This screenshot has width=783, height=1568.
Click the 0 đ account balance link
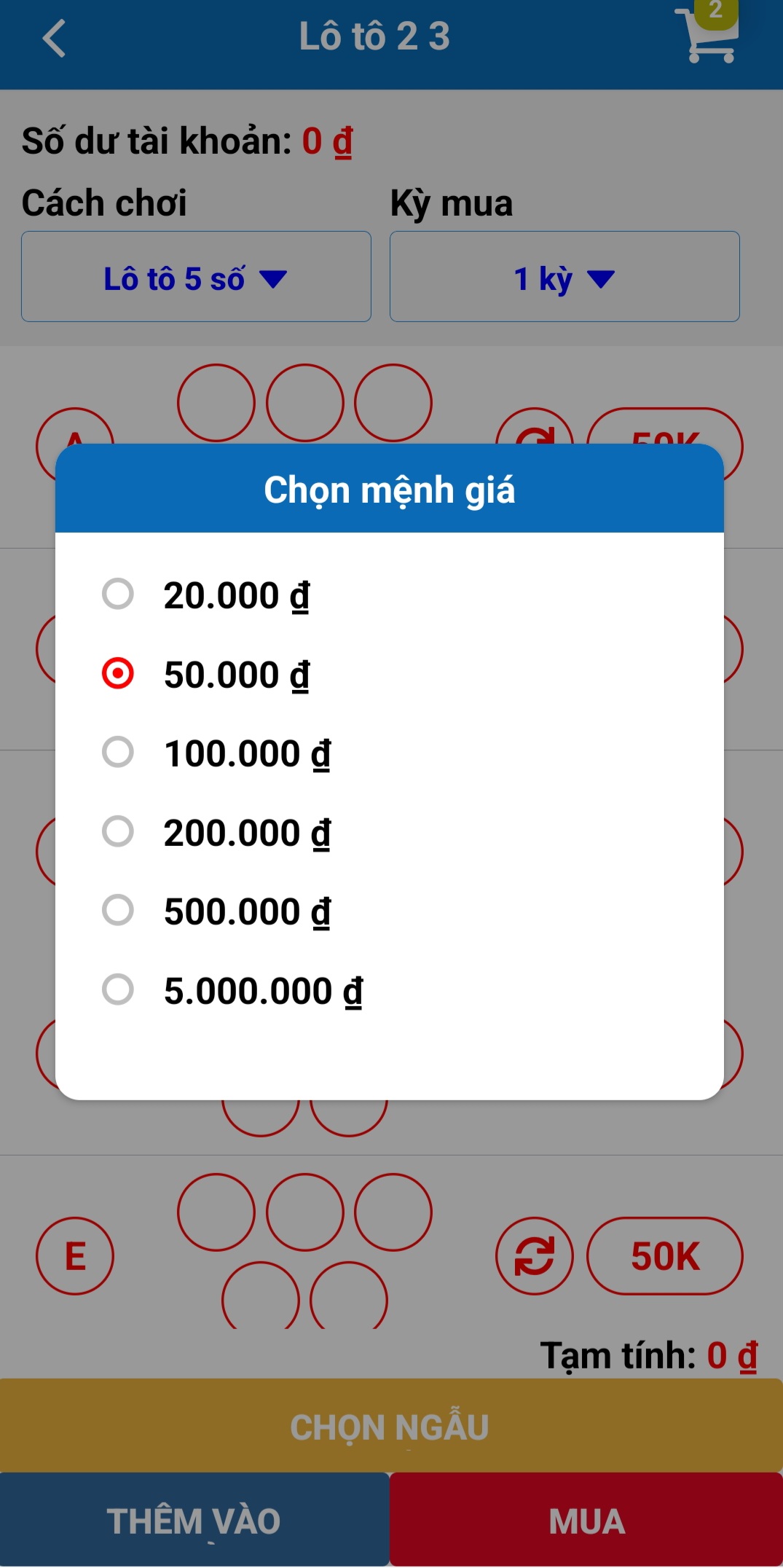pos(328,141)
